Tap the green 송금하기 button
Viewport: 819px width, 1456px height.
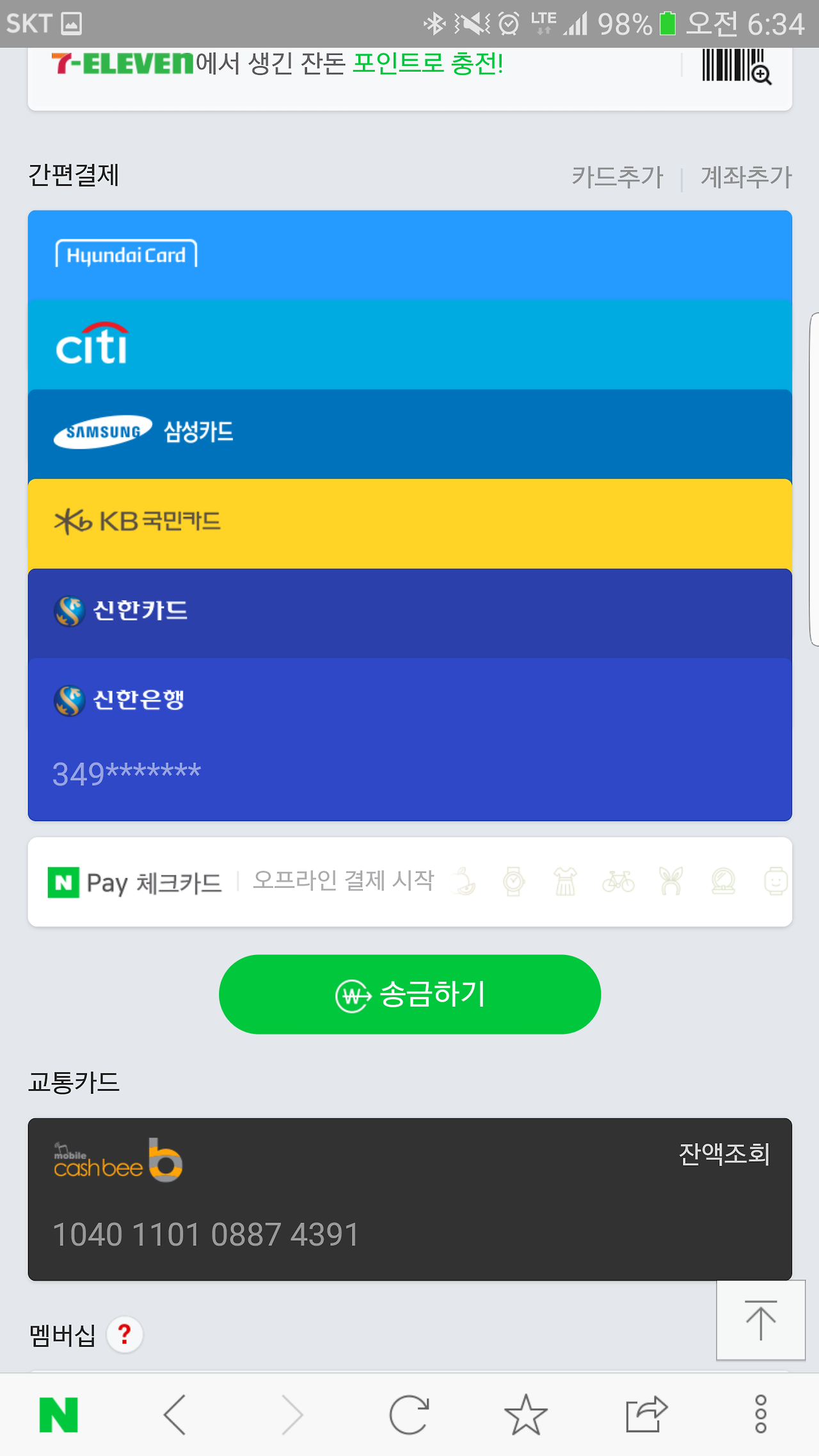[x=409, y=995]
